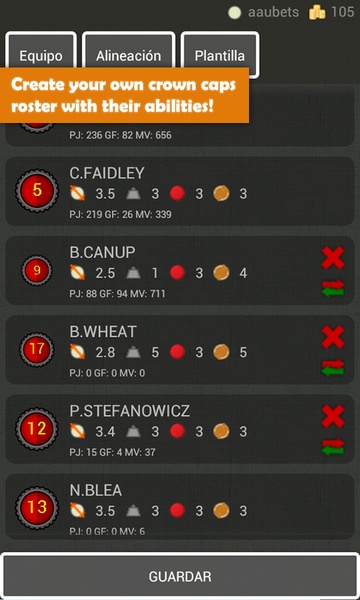This screenshot has height=600, width=360.
Task: Remove P.STEFANOWICZ via the red X
Action: pyautogui.click(x=333, y=416)
